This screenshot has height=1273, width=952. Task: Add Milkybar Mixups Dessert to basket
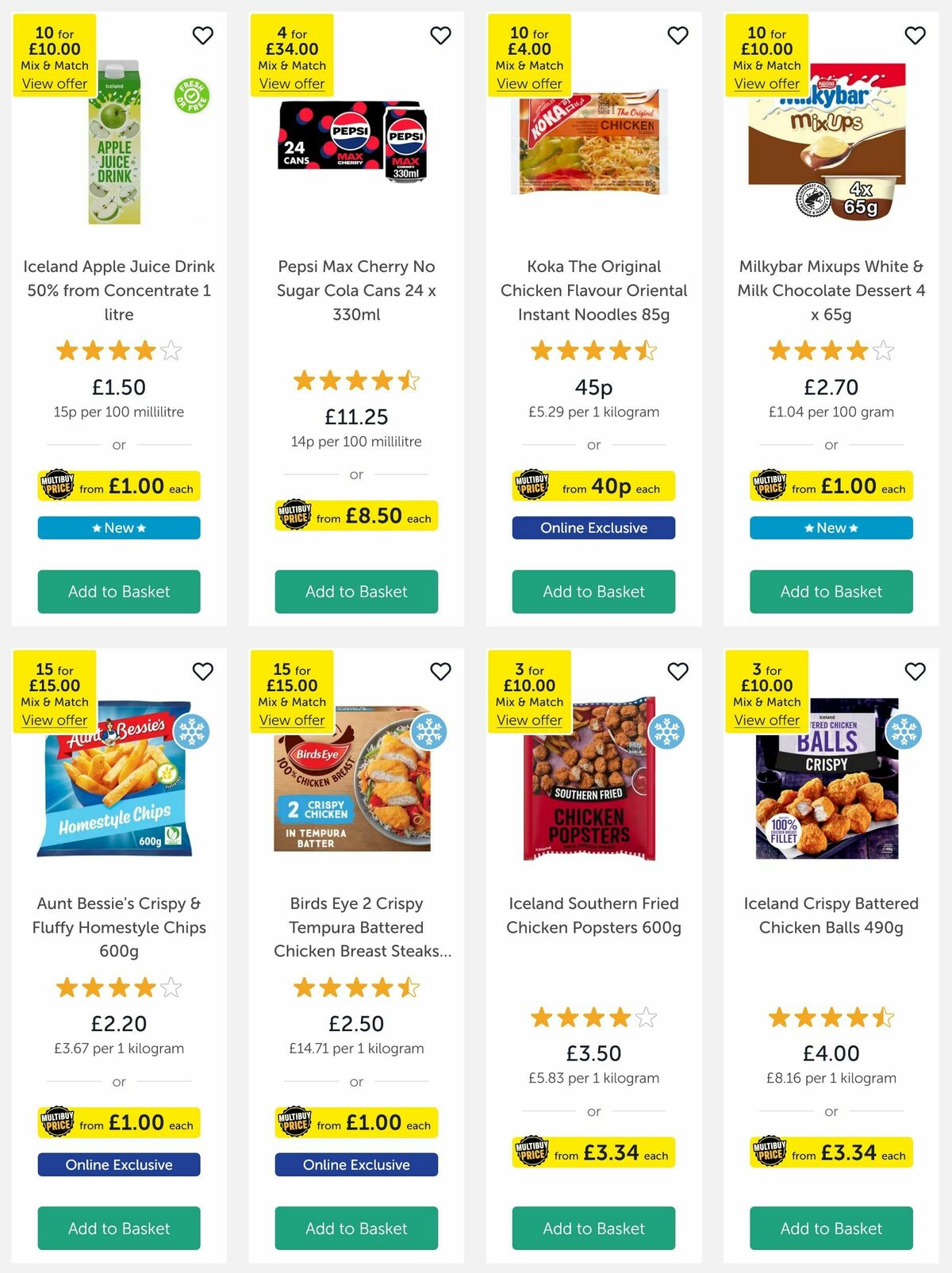831,592
